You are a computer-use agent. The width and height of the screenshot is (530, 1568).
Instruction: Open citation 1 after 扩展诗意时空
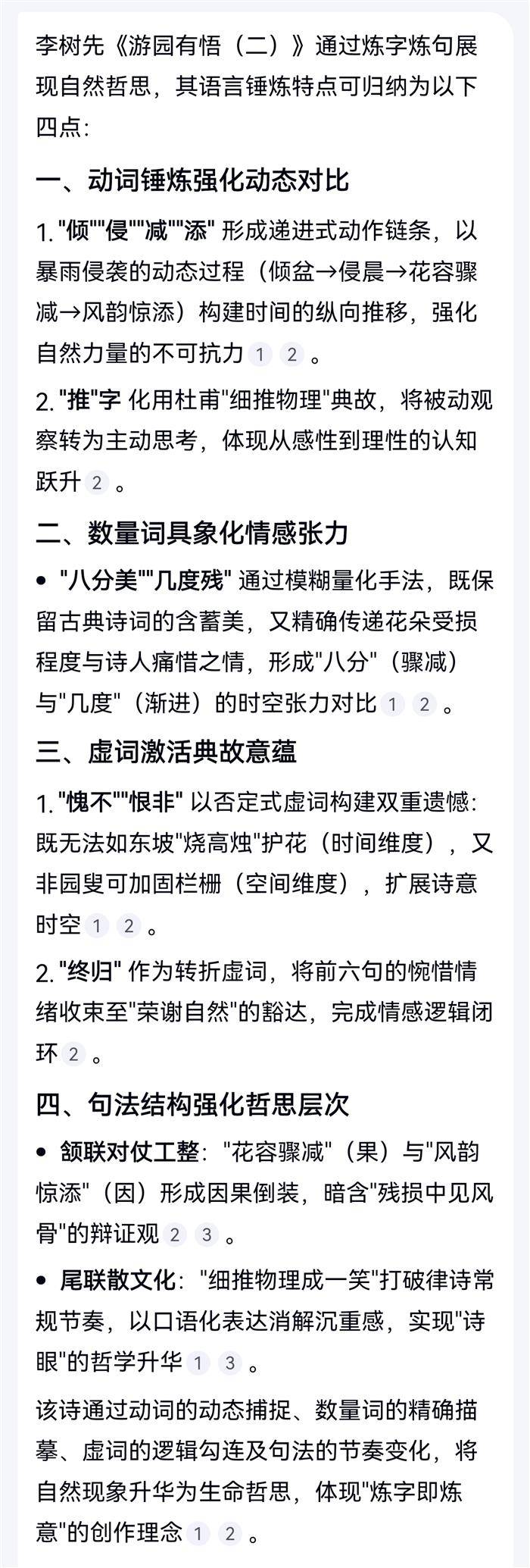(x=96, y=925)
